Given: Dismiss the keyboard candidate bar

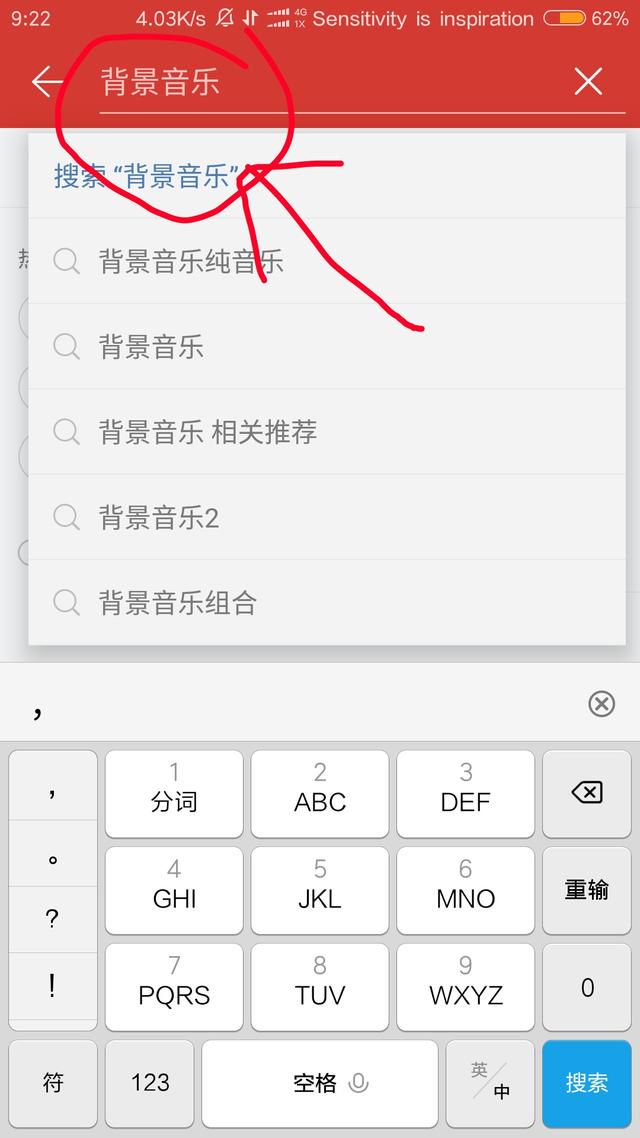Looking at the screenshot, I should pos(602,703).
